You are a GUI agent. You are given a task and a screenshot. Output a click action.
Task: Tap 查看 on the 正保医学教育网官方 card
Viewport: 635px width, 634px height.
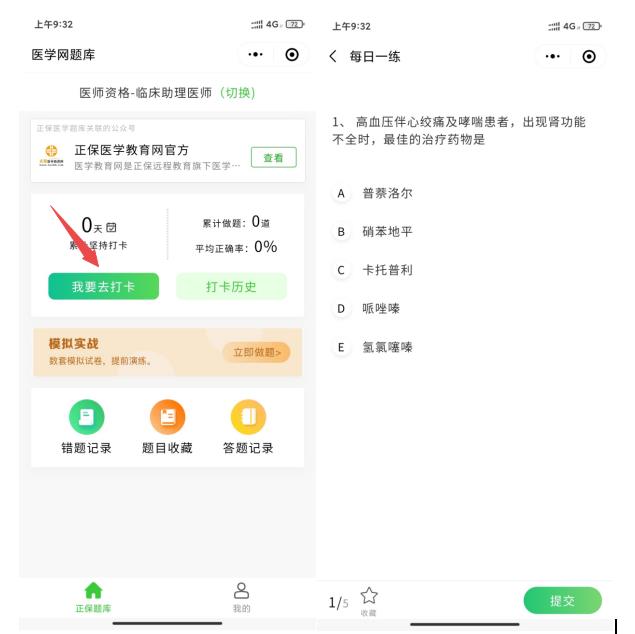[x=273, y=158]
